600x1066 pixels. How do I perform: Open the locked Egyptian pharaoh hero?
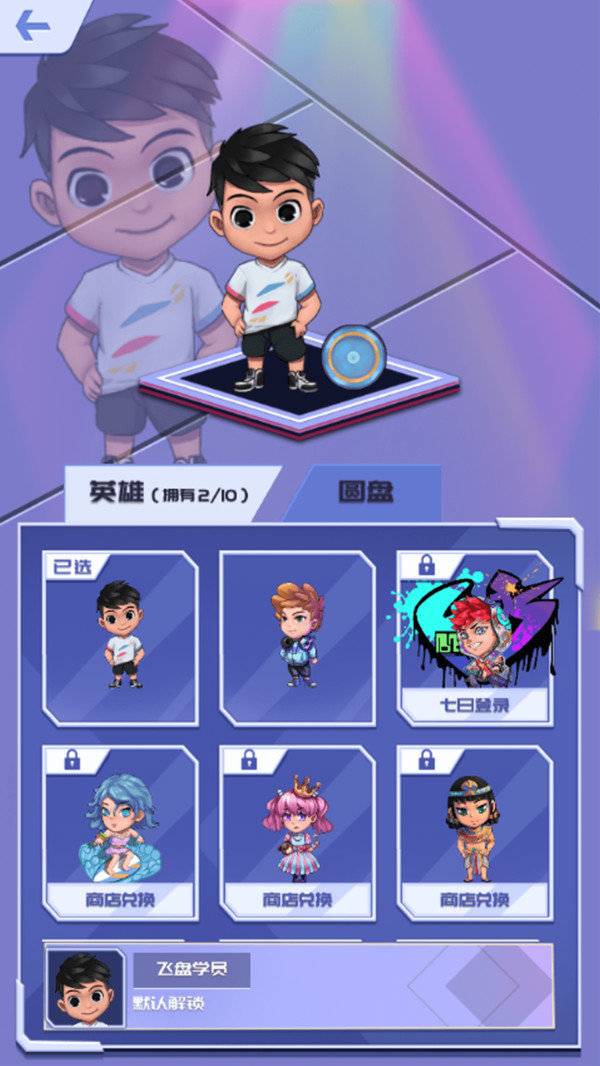point(474,833)
